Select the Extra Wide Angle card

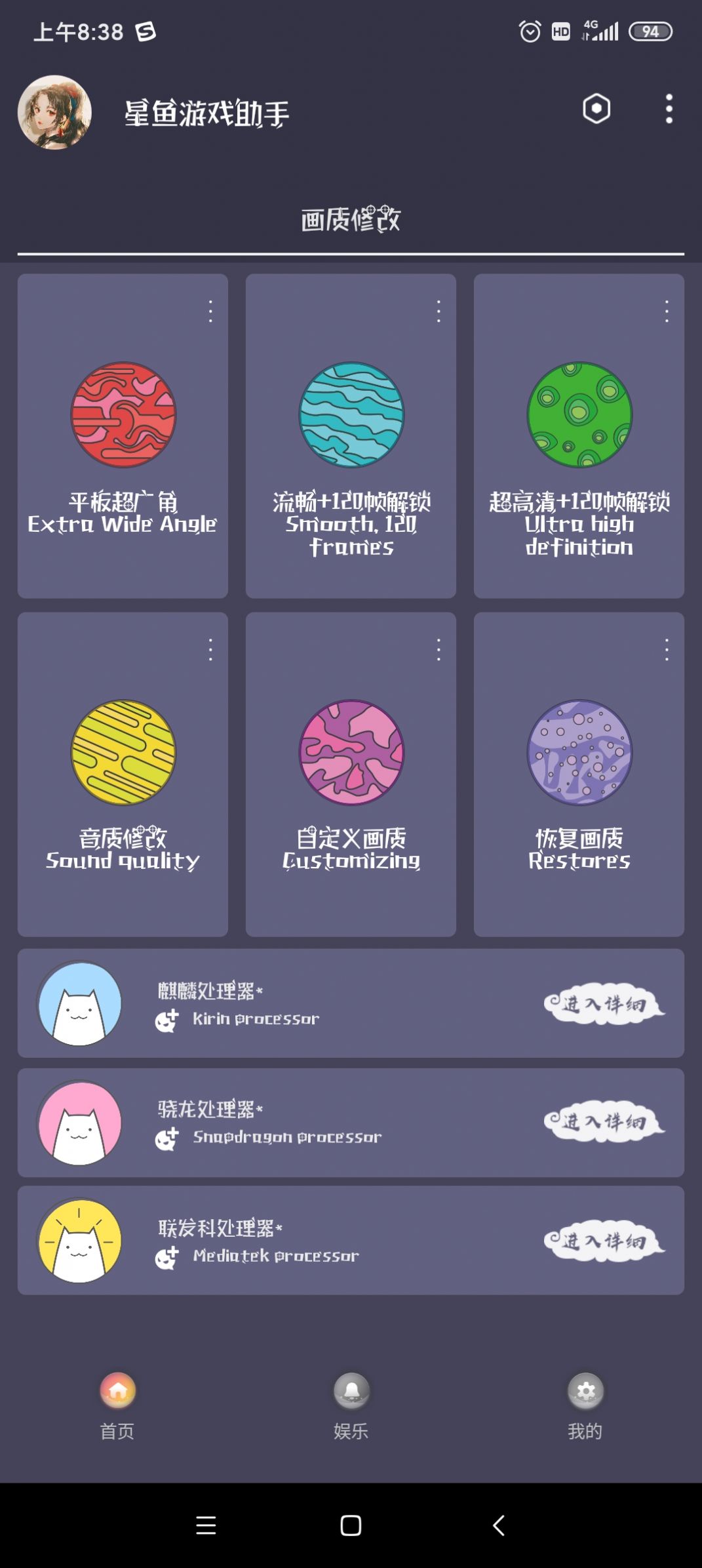click(x=123, y=436)
